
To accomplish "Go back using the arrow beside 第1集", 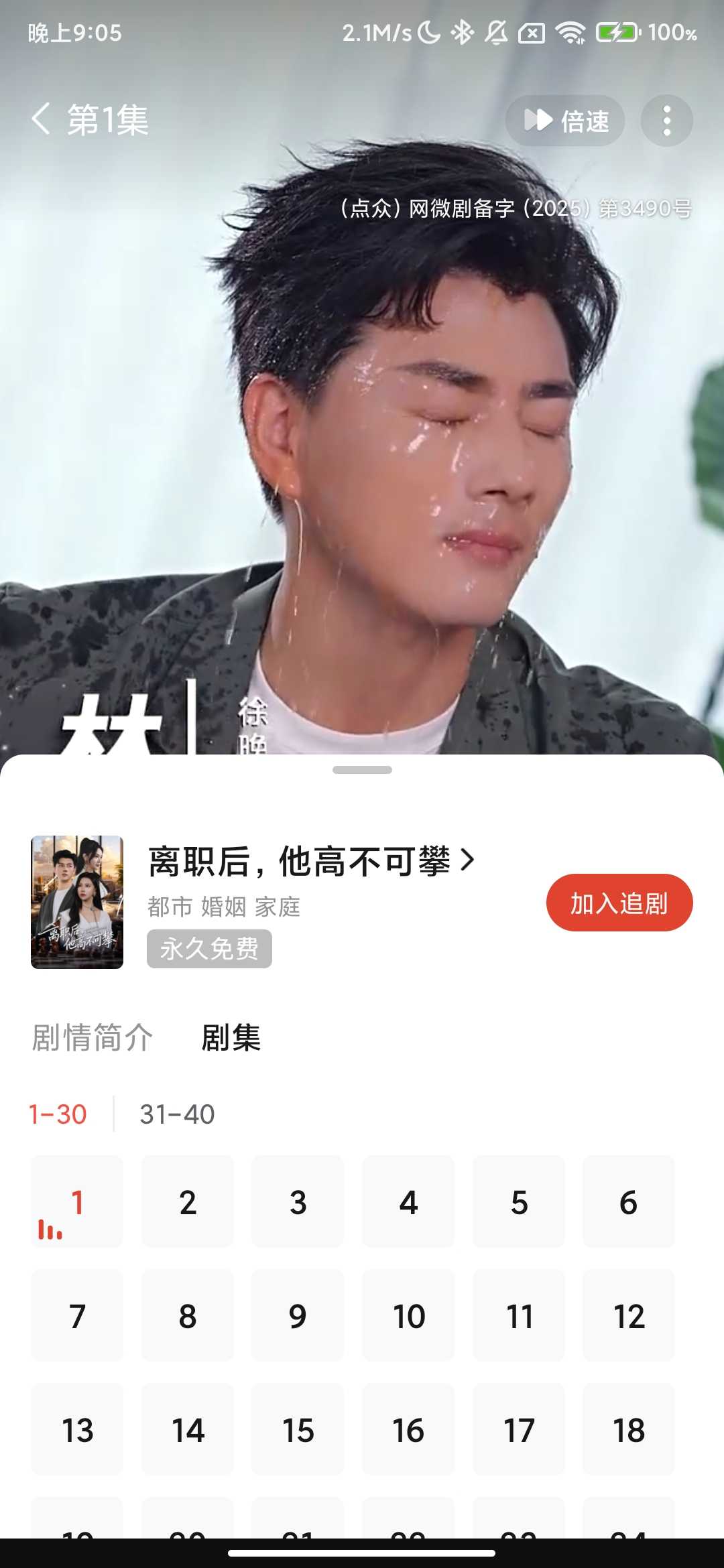I will coord(42,120).
